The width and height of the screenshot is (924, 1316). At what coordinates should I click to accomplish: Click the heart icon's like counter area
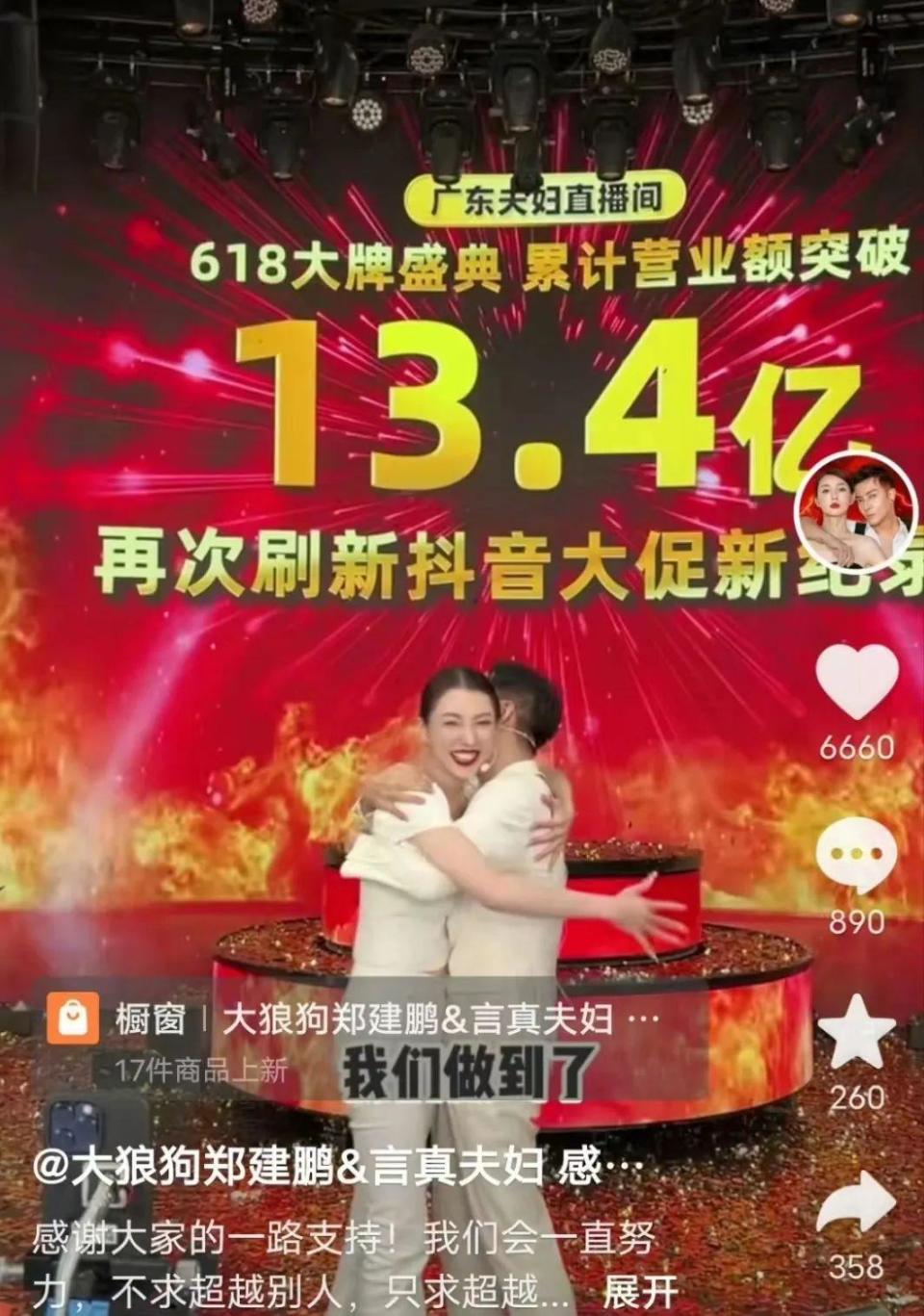pyautogui.click(x=856, y=744)
